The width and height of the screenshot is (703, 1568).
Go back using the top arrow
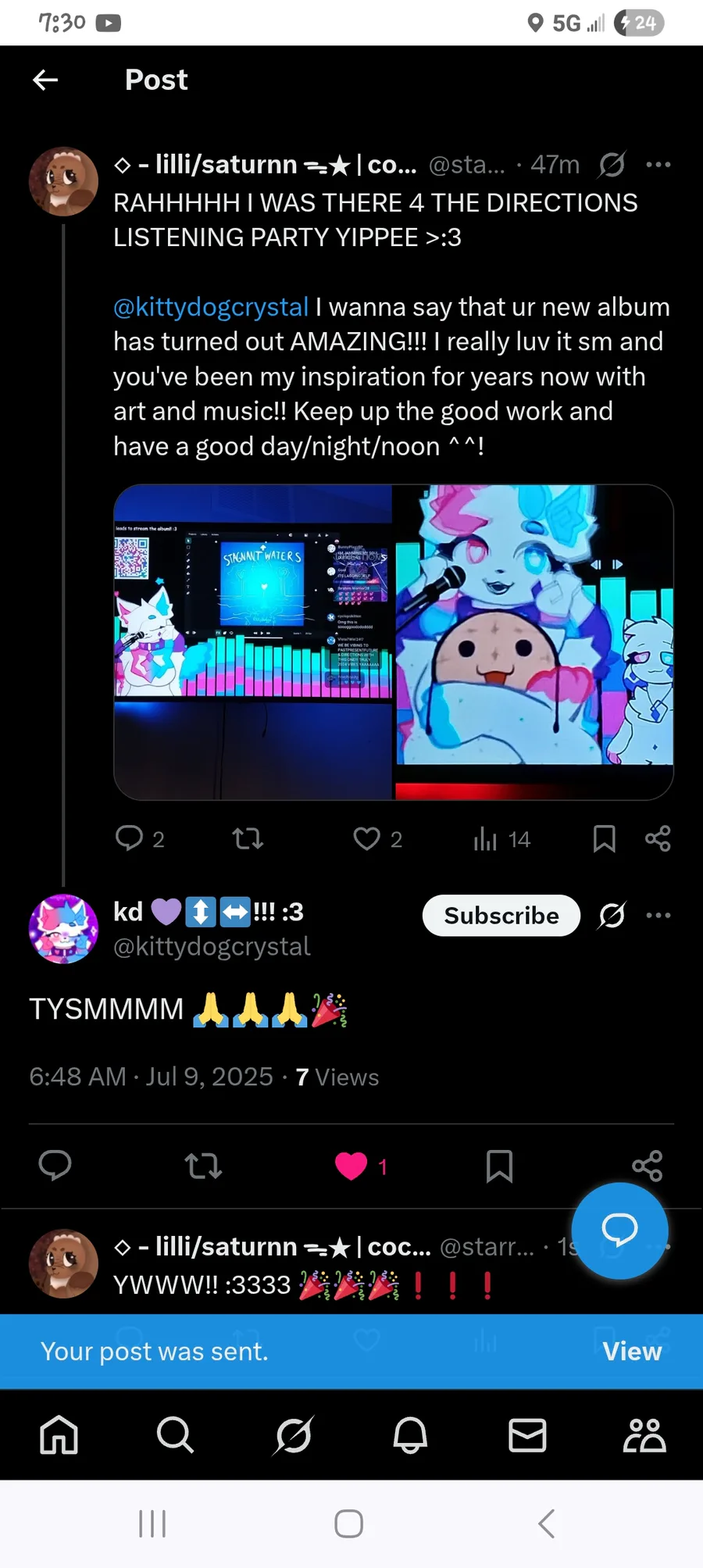45,80
